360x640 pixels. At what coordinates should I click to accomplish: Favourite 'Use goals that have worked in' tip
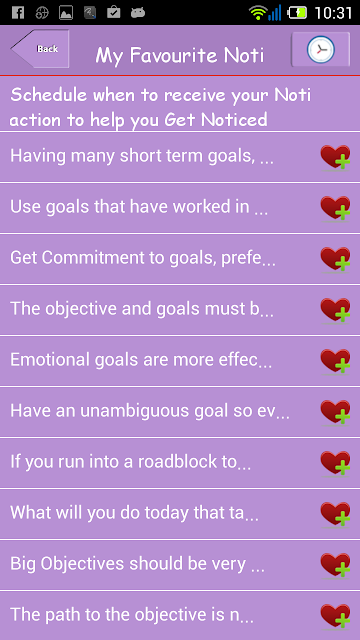click(335, 208)
